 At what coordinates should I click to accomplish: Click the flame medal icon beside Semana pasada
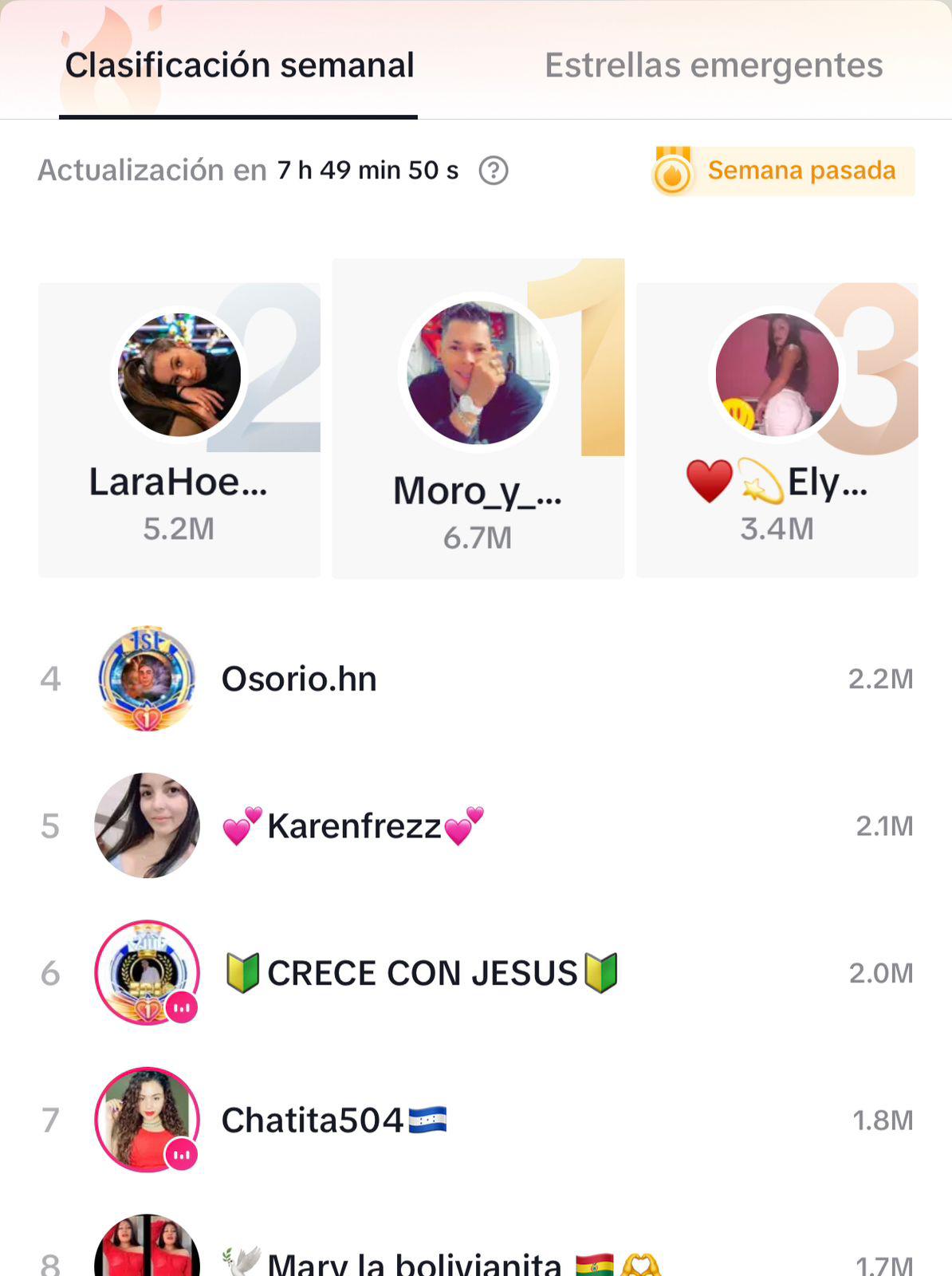(x=672, y=171)
